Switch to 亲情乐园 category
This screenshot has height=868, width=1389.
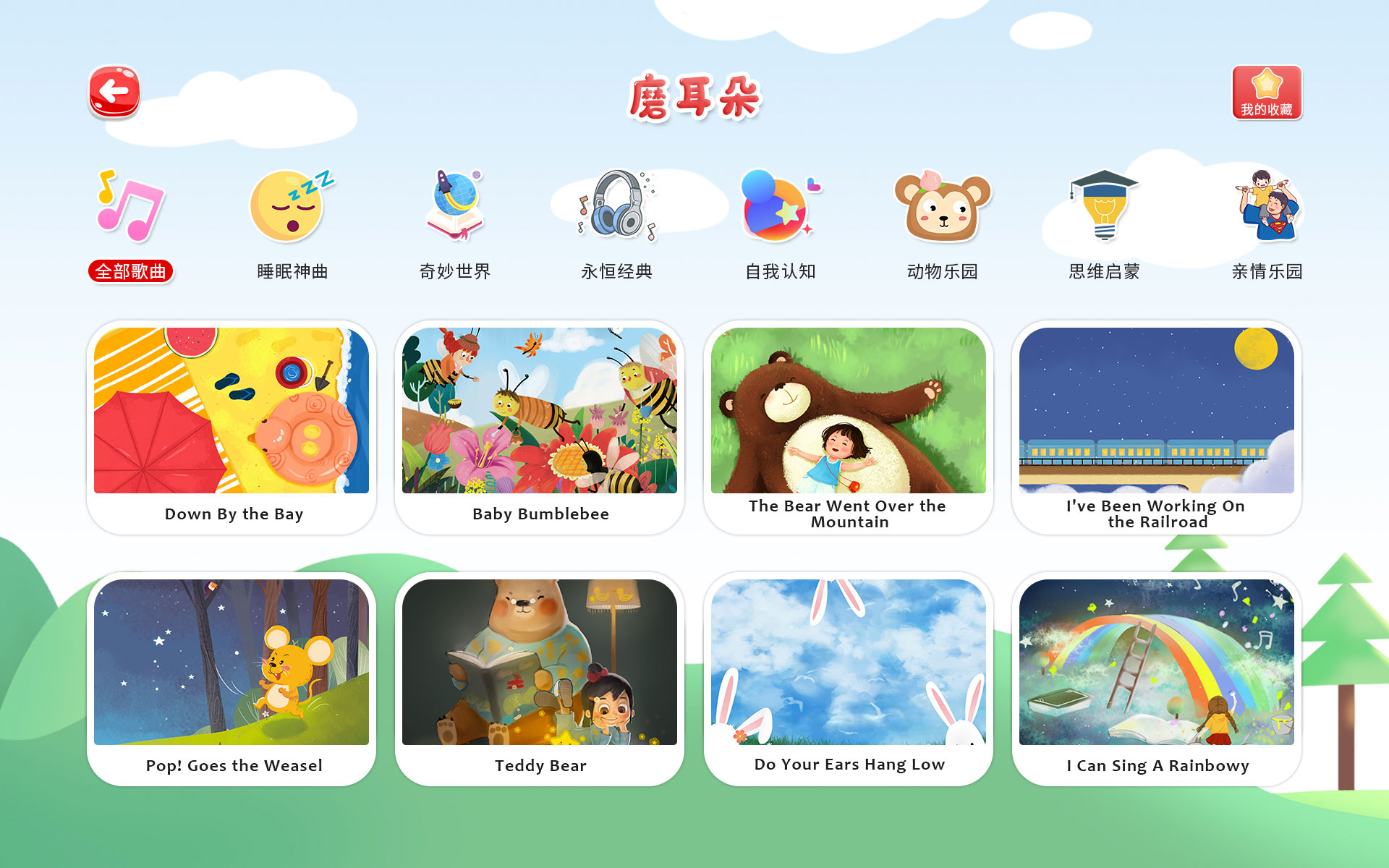pyautogui.click(x=1266, y=225)
